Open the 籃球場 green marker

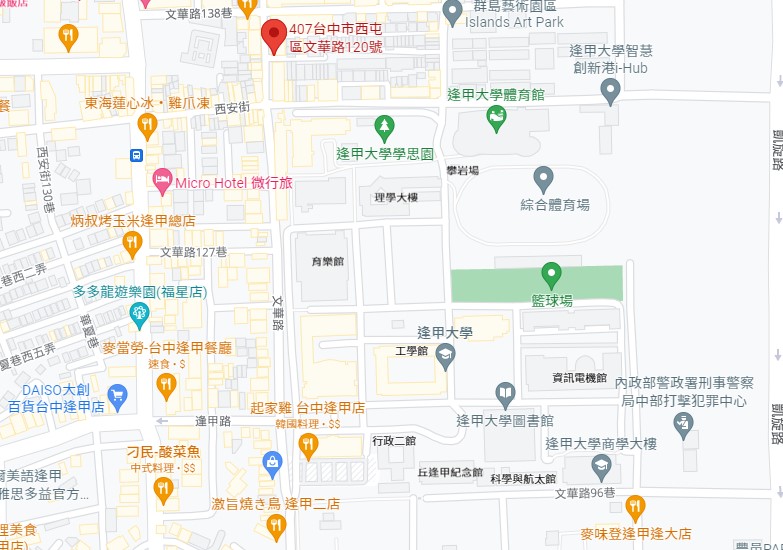550,274
